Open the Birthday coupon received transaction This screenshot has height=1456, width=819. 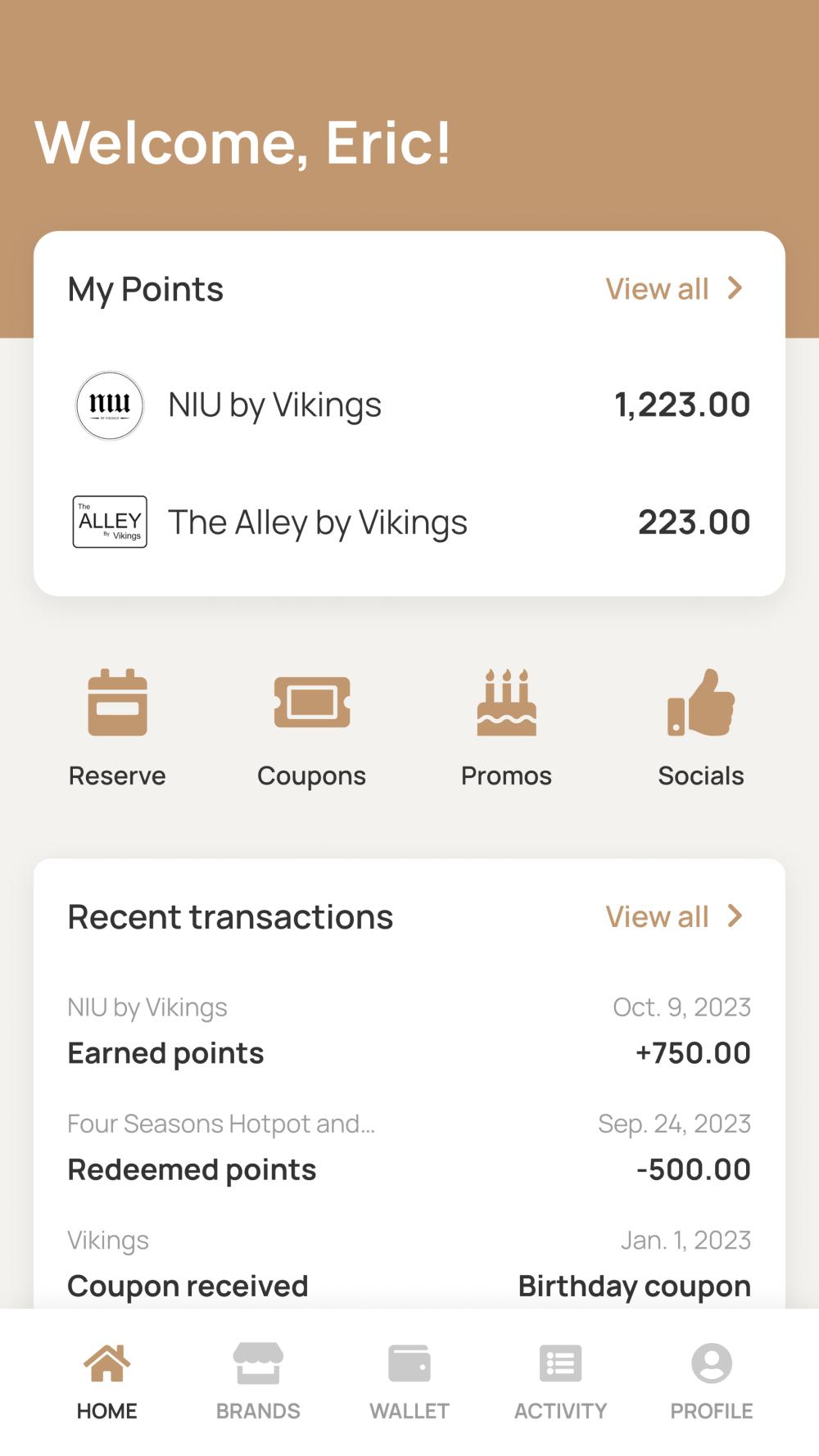(x=409, y=1264)
